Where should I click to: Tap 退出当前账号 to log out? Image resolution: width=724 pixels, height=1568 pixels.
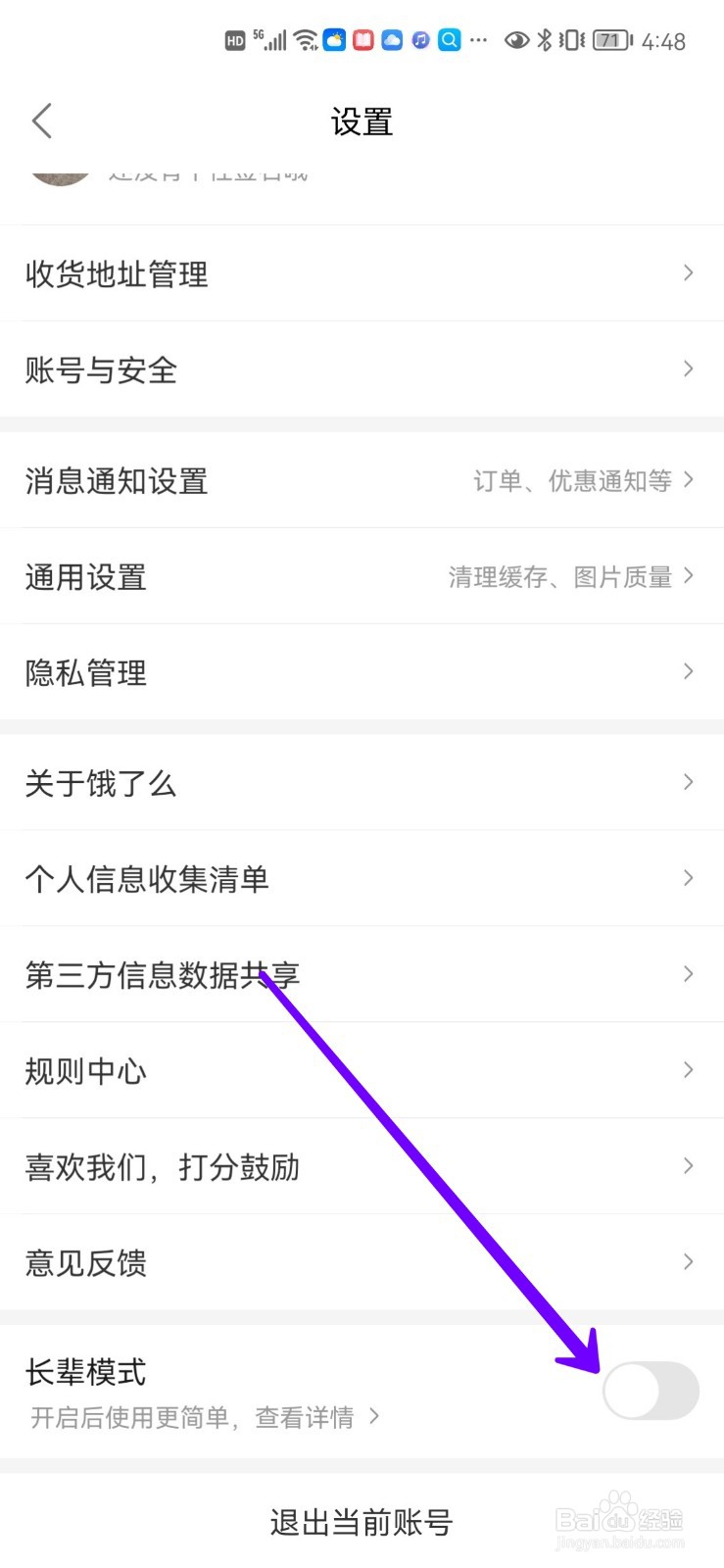(x=362, y=1522)
